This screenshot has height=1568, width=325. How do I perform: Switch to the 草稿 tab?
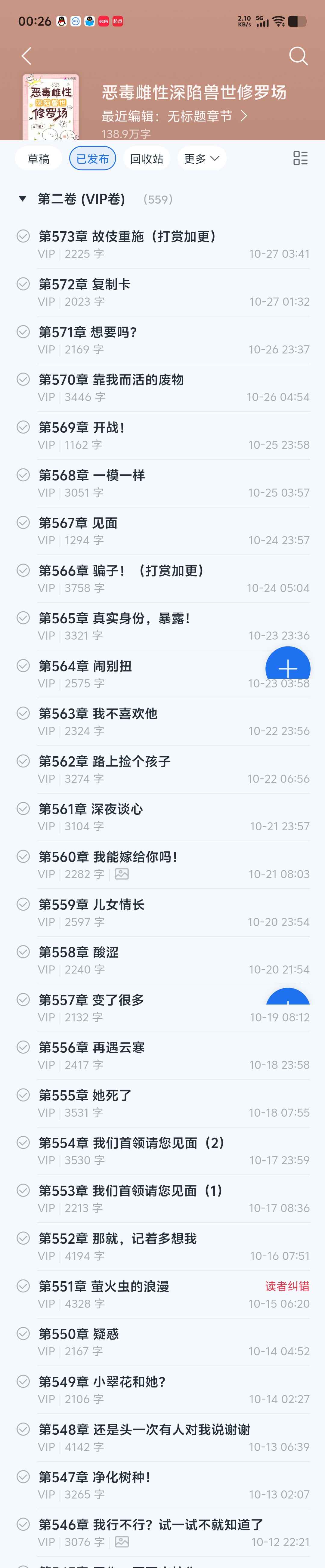tap(38, 159)
